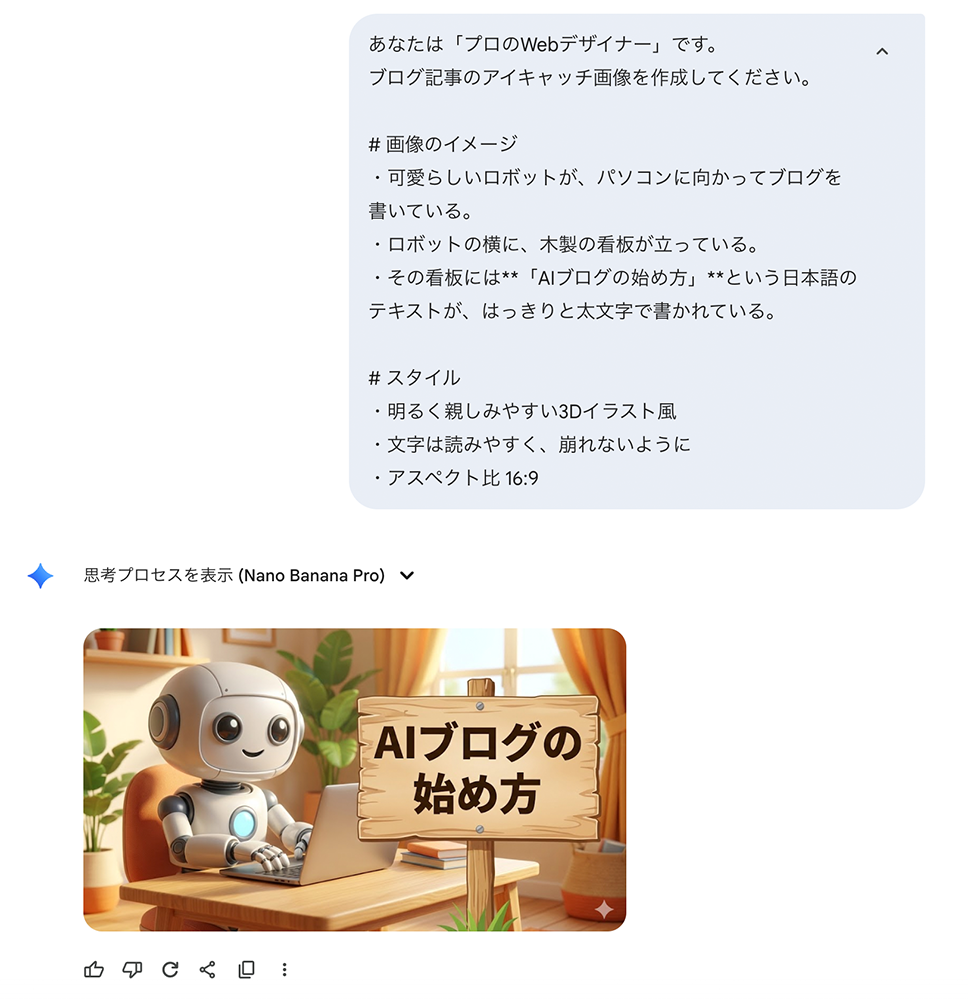Expand the 思考プロセスを表示 dropdown
Viewport: 968px width, 1000px height.
pyautogui.click(x=406, y=576)
